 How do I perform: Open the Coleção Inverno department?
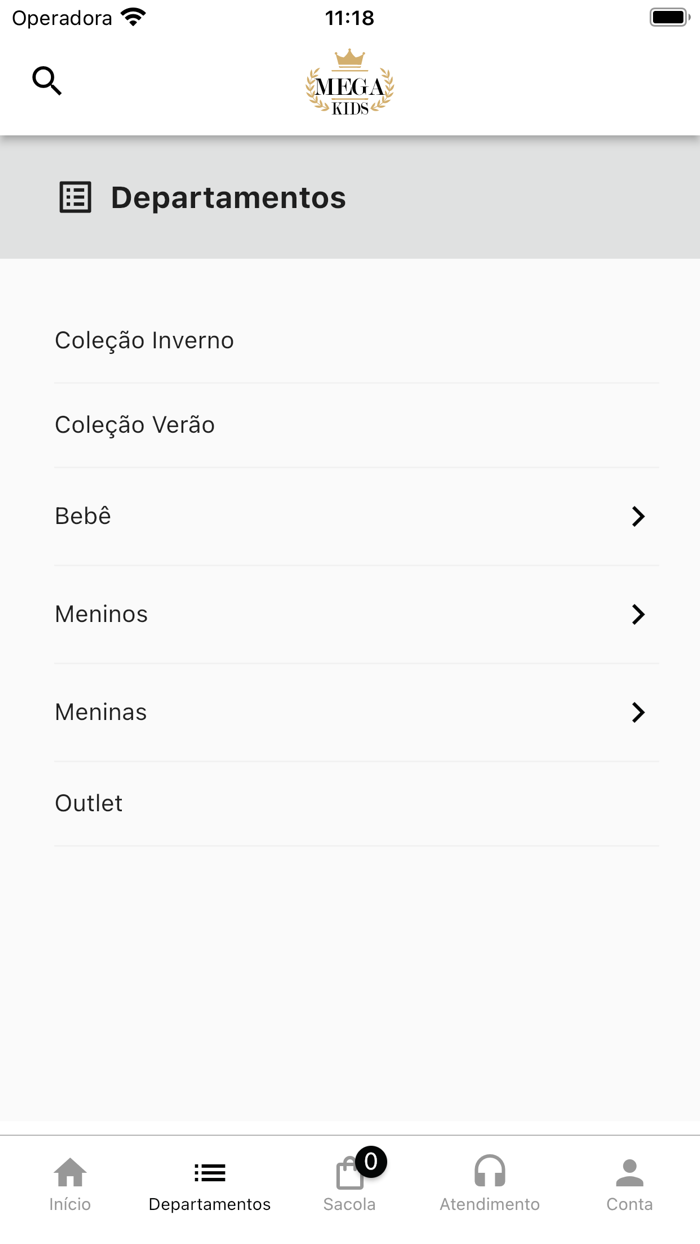[x=145, y=340]
